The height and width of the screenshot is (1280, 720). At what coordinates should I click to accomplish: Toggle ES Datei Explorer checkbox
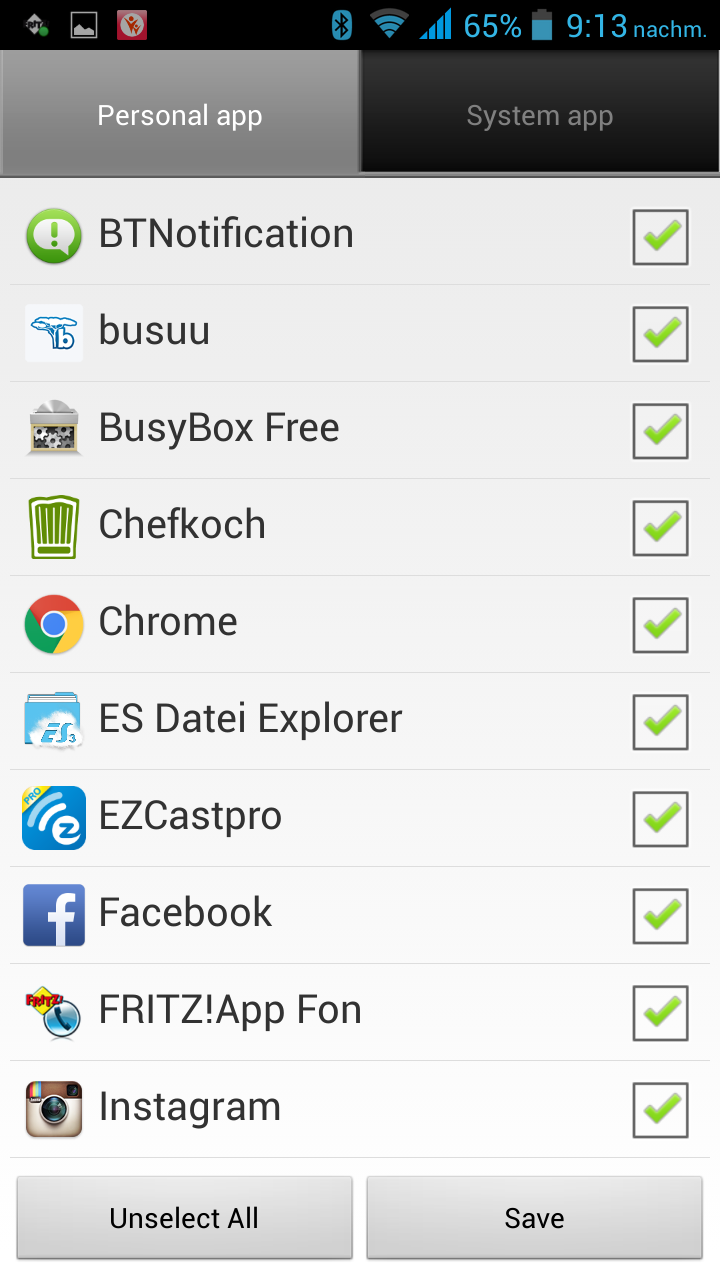coord(661,722)
